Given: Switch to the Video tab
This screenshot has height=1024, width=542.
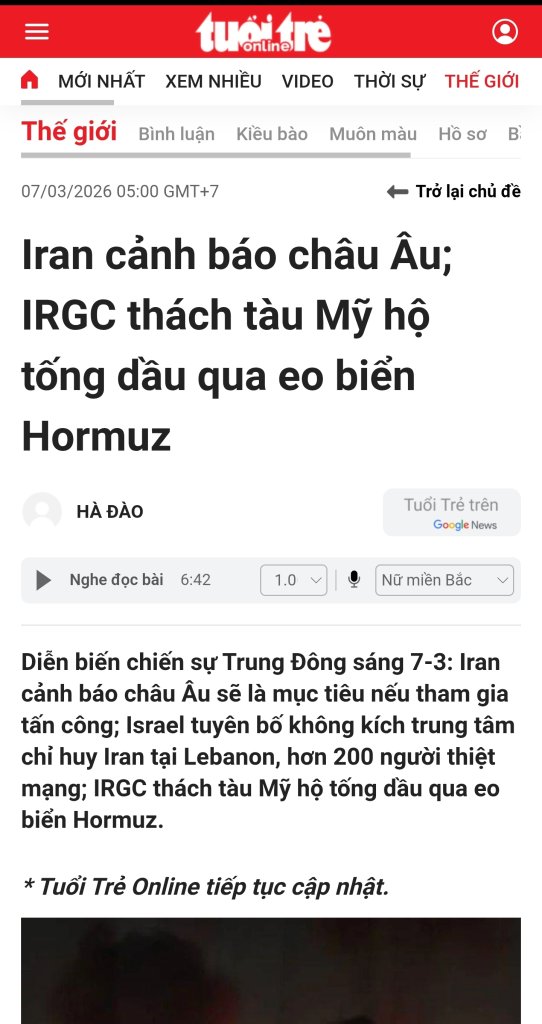Looking at the screenshot, I should (308, 81).
